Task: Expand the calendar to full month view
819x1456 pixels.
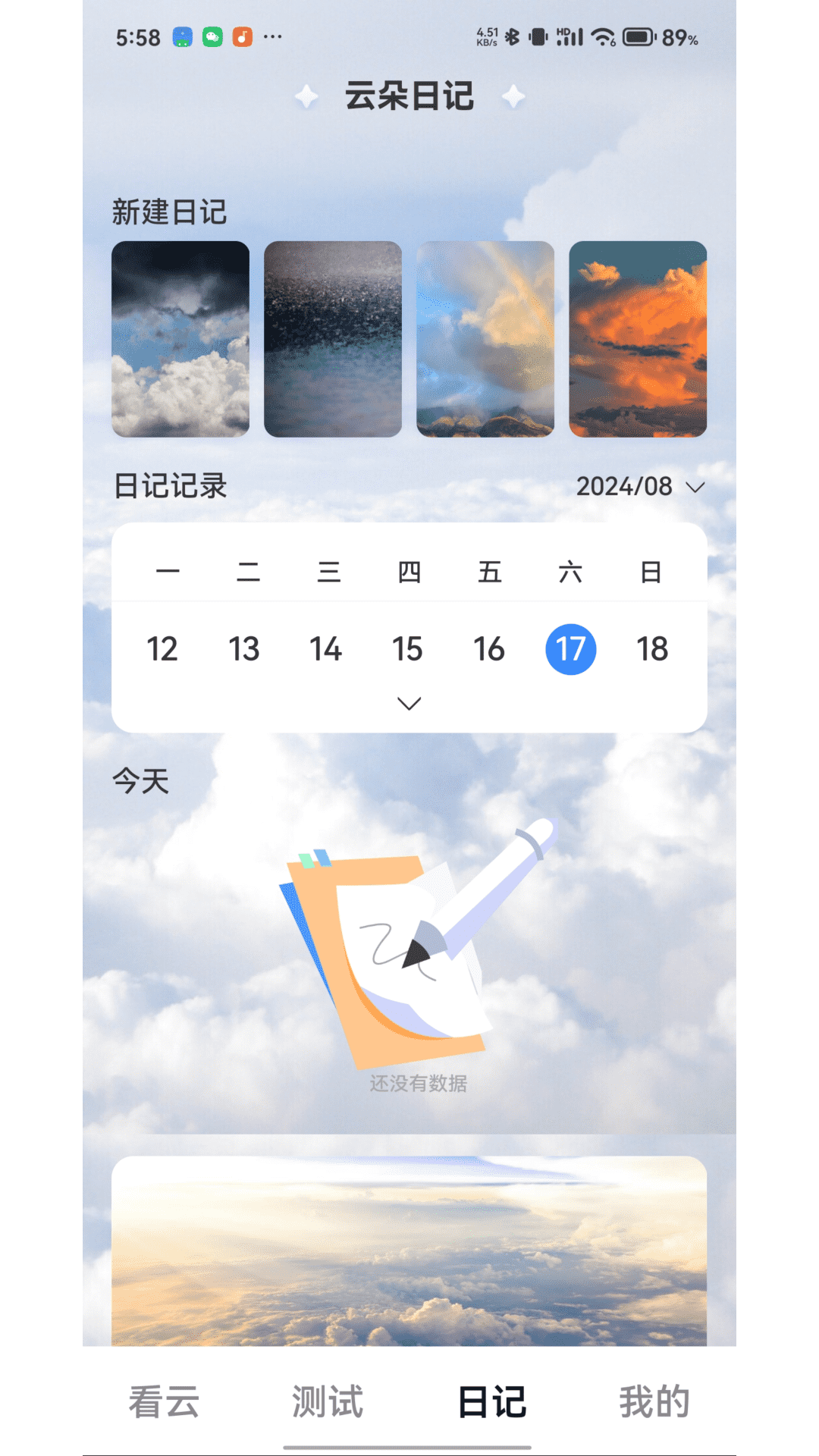Action: coord(409,704)
